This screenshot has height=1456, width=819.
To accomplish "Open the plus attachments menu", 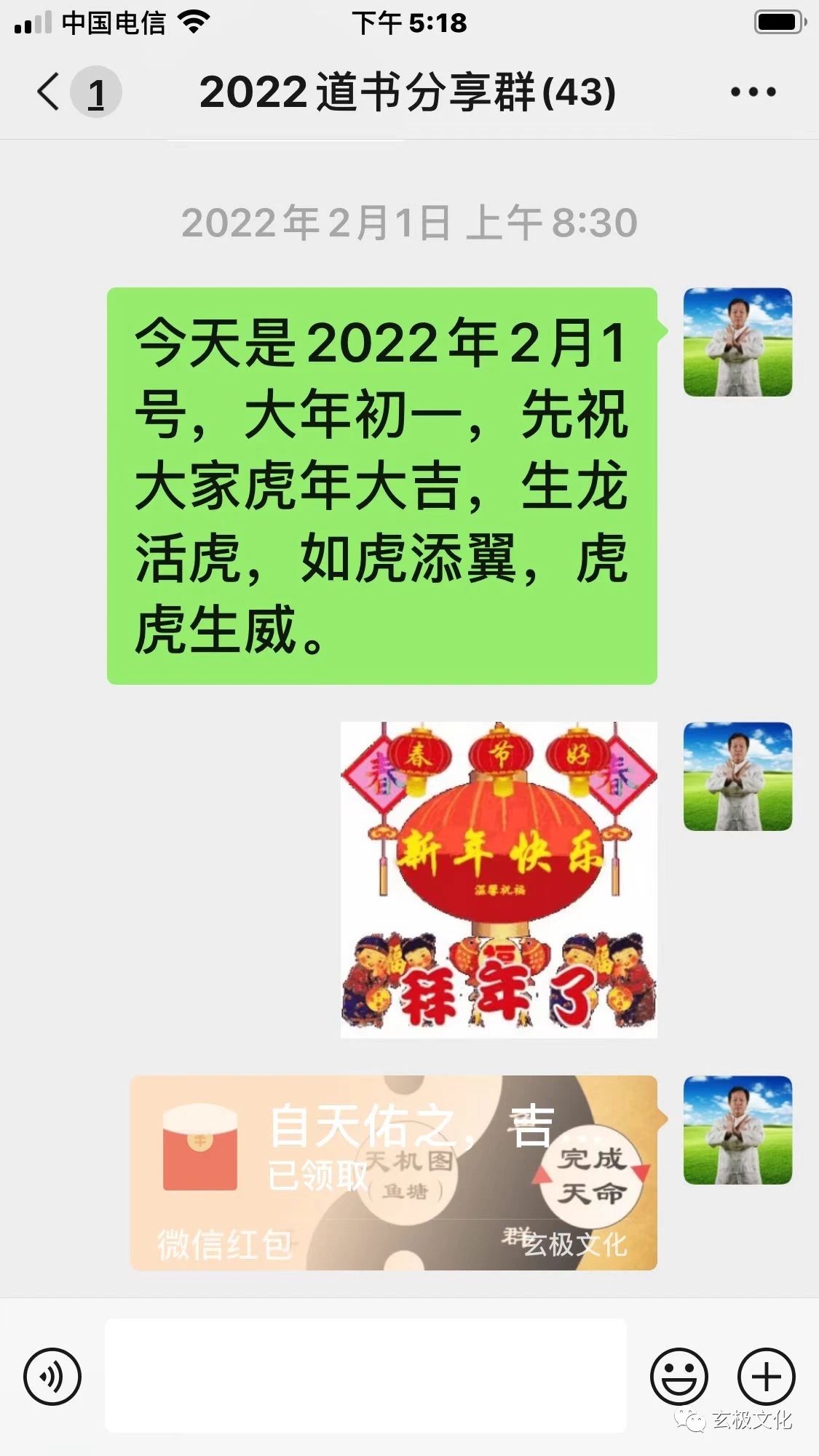I will click(766, 1376).
